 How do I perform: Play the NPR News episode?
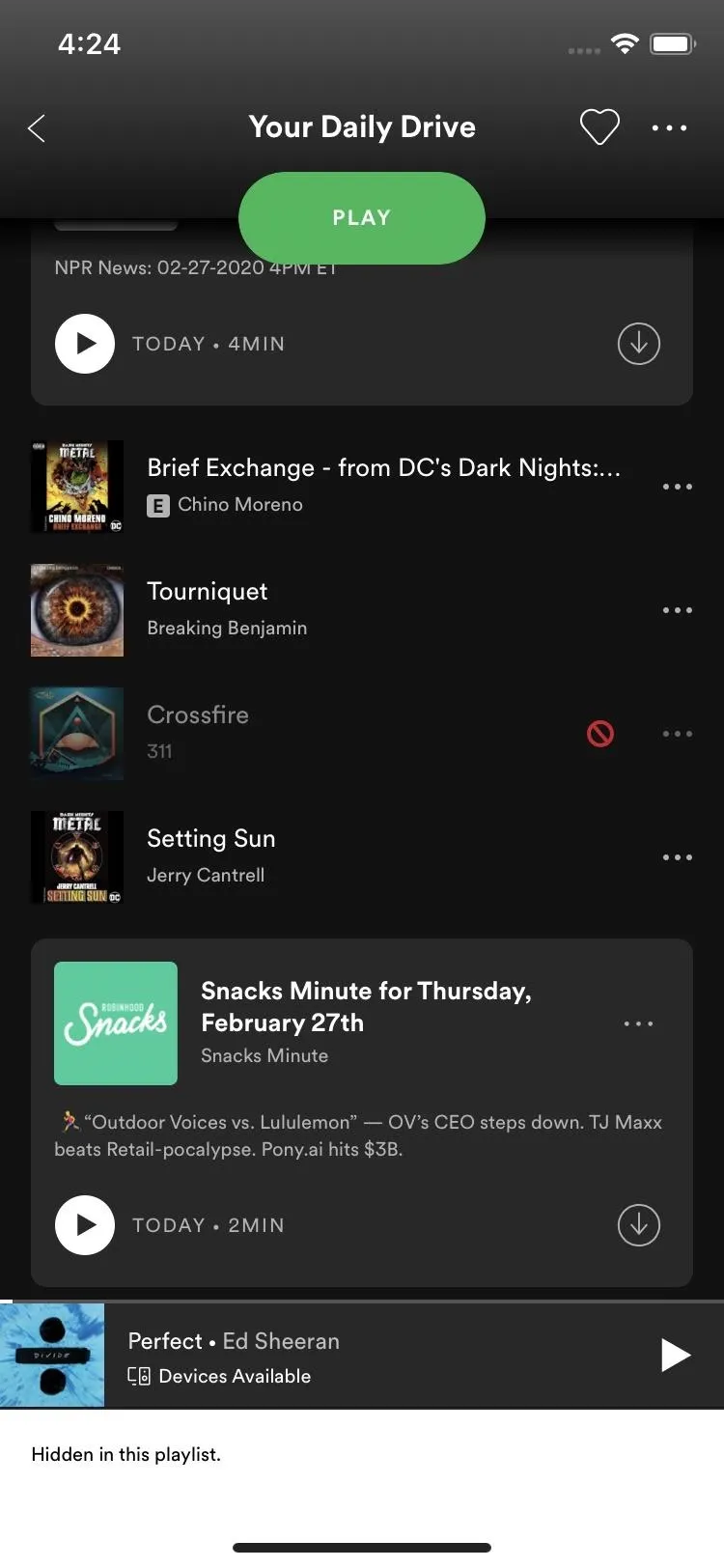tap(85, 344)
